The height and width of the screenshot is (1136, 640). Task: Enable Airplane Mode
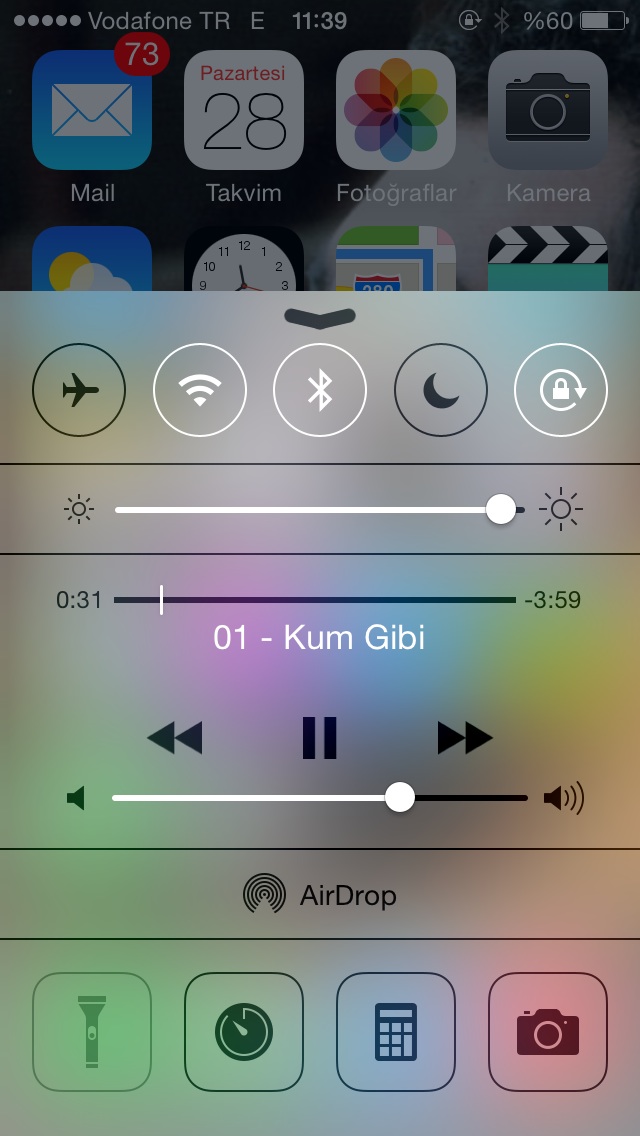point(80,390)
